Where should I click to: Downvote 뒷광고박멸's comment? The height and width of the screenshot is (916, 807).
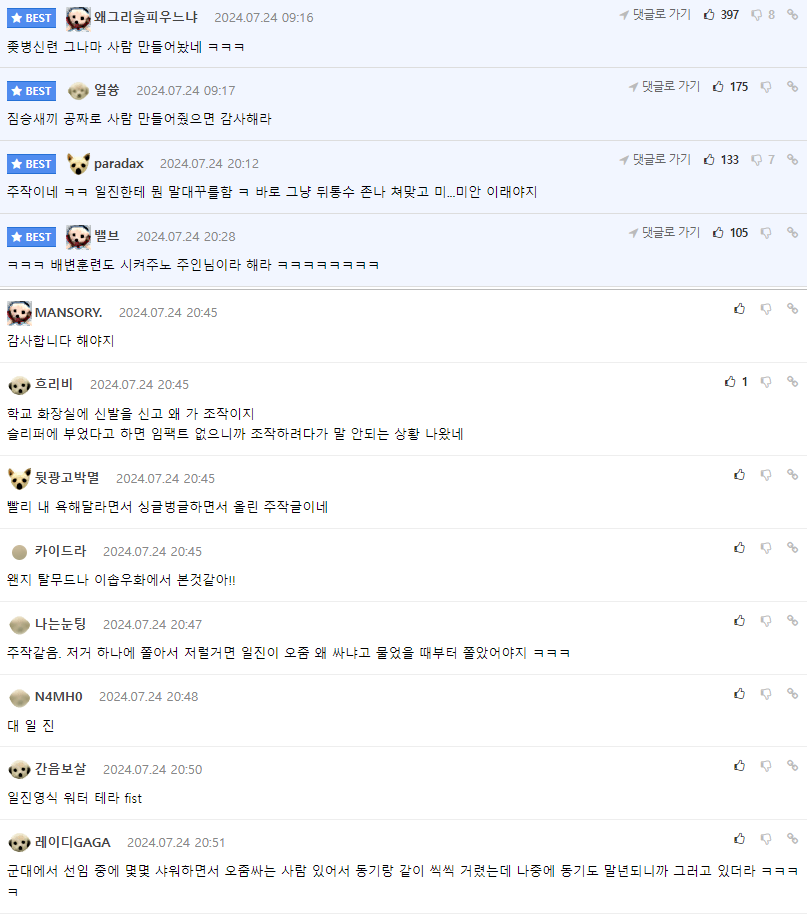click(766, 475)
